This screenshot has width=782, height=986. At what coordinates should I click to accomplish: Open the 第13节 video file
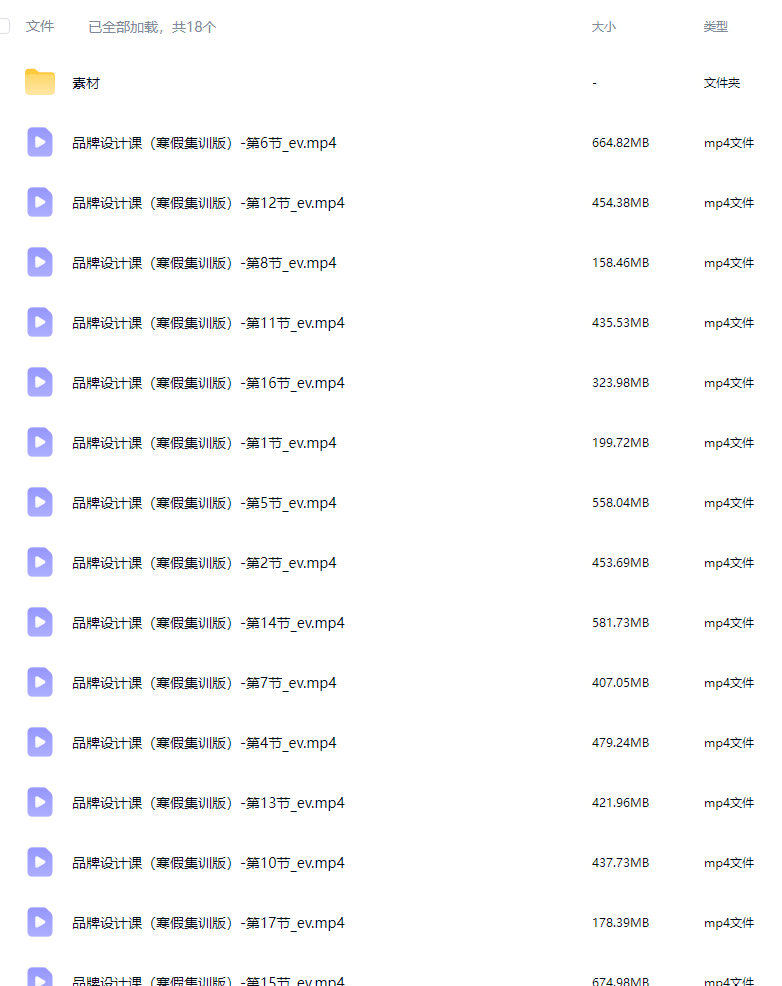coord(208,803)
